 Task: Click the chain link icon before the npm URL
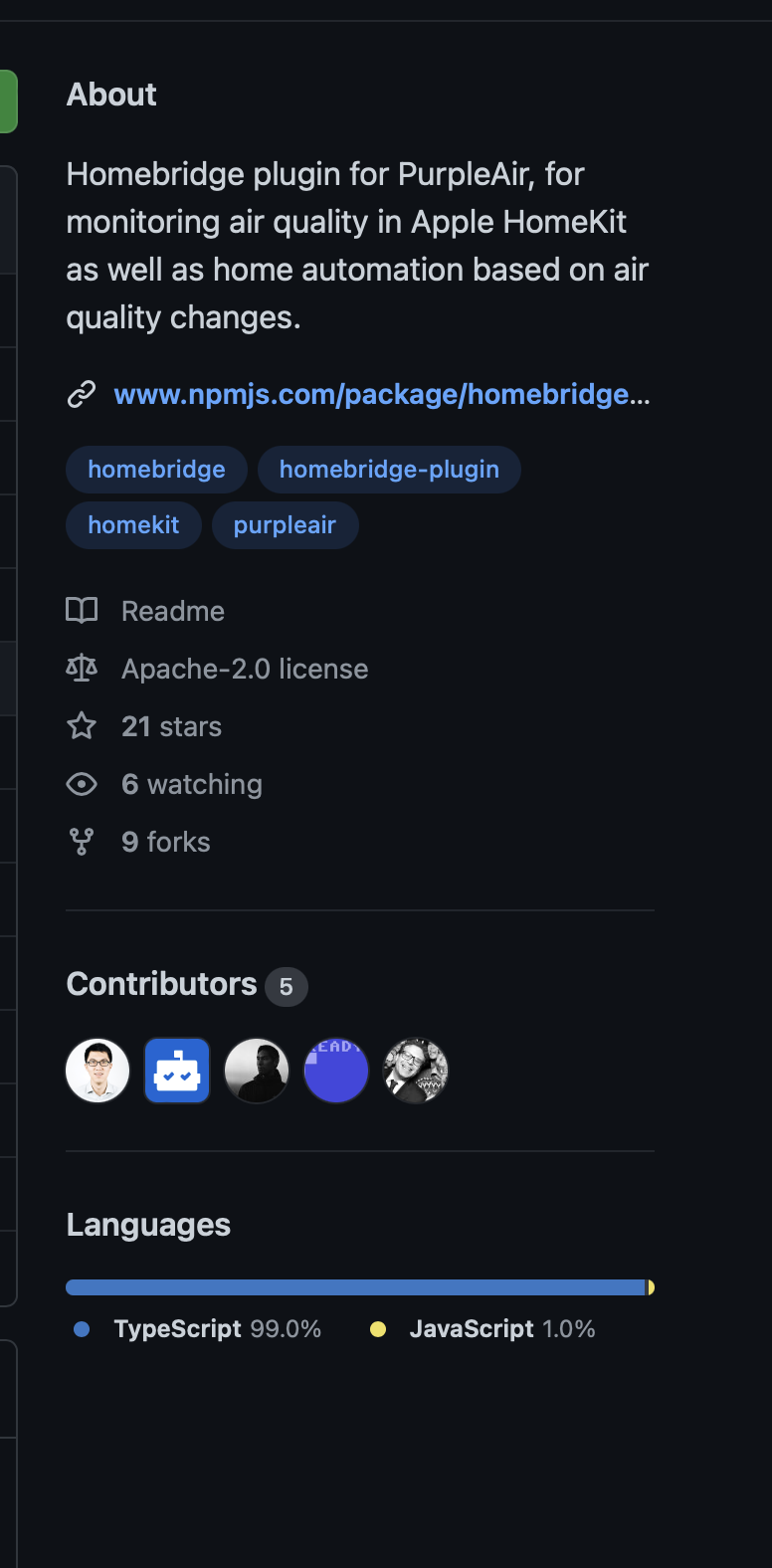[x=81, y=394]
